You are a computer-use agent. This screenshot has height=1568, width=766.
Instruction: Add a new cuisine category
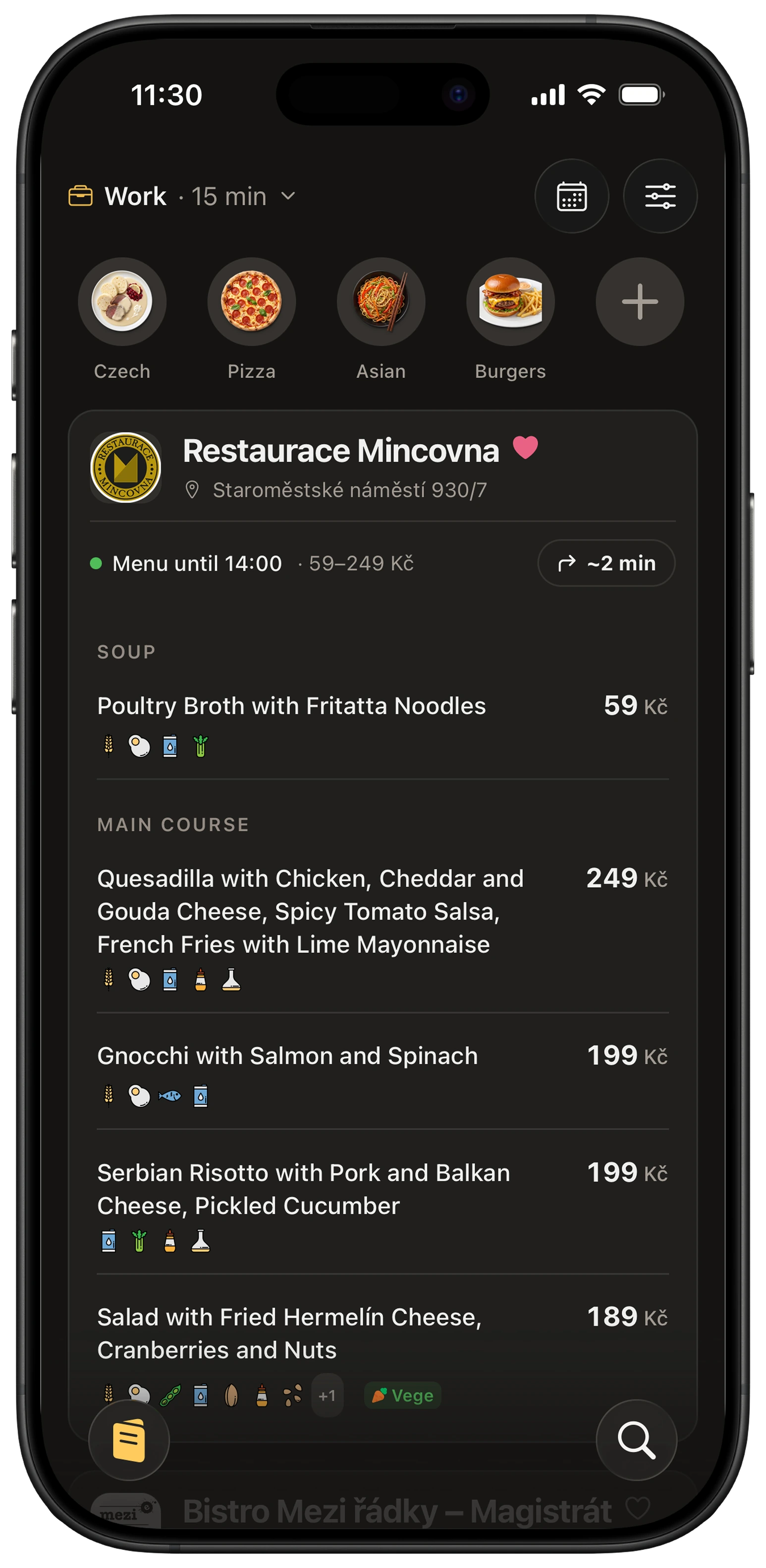click(x=640, y=301)
